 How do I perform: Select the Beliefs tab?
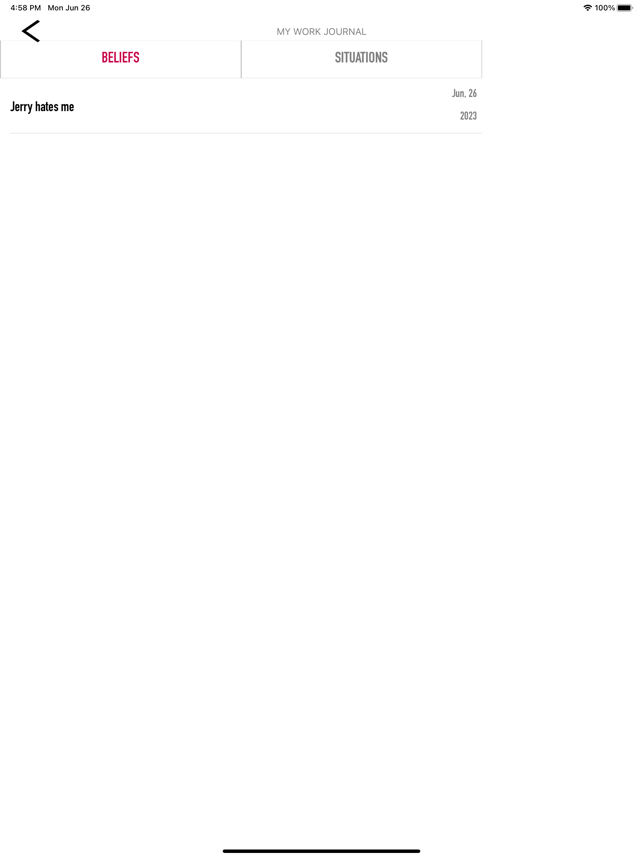click(x=120, y=58)
